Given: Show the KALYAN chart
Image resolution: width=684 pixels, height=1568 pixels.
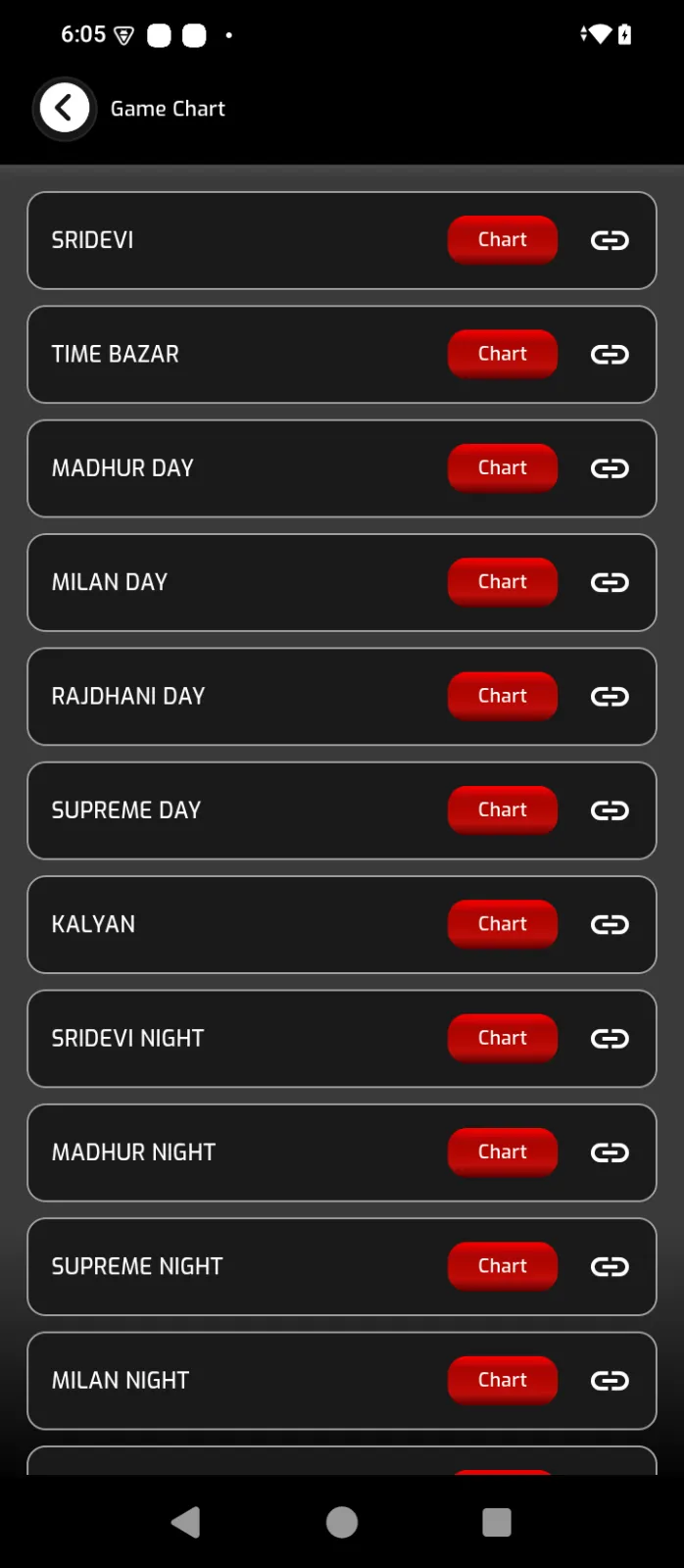Looking at the screenshot, I should point(502,924).
